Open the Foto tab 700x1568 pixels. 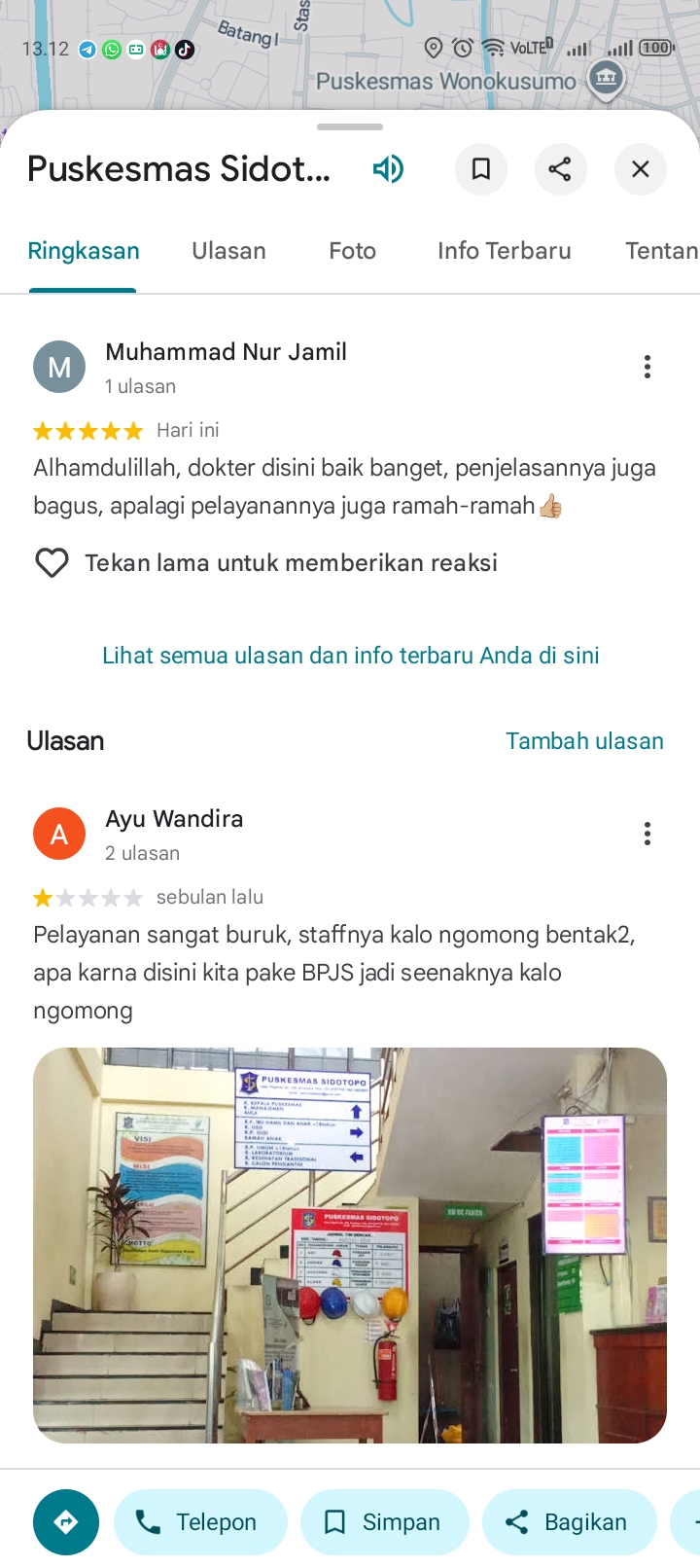point(352,251)
